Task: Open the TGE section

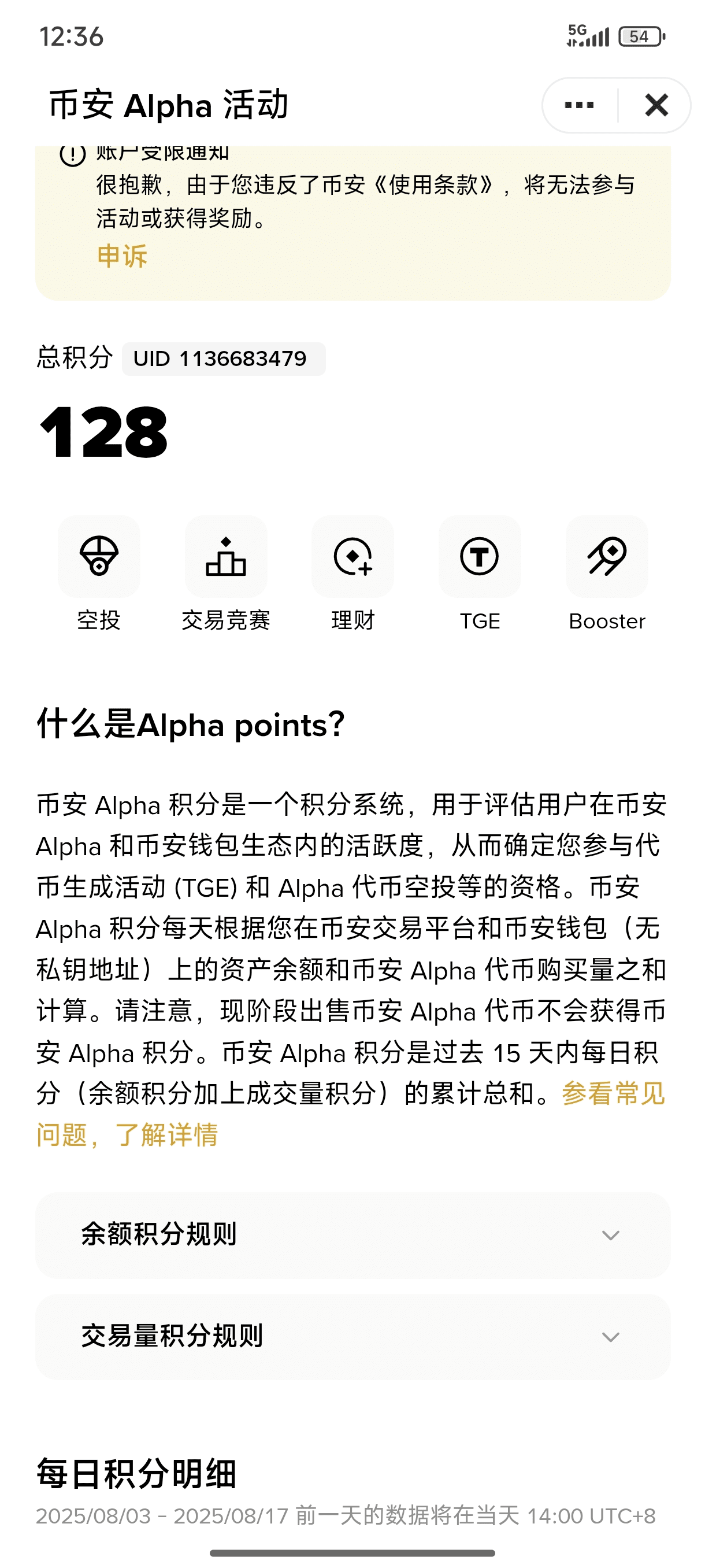Action: 479,574
